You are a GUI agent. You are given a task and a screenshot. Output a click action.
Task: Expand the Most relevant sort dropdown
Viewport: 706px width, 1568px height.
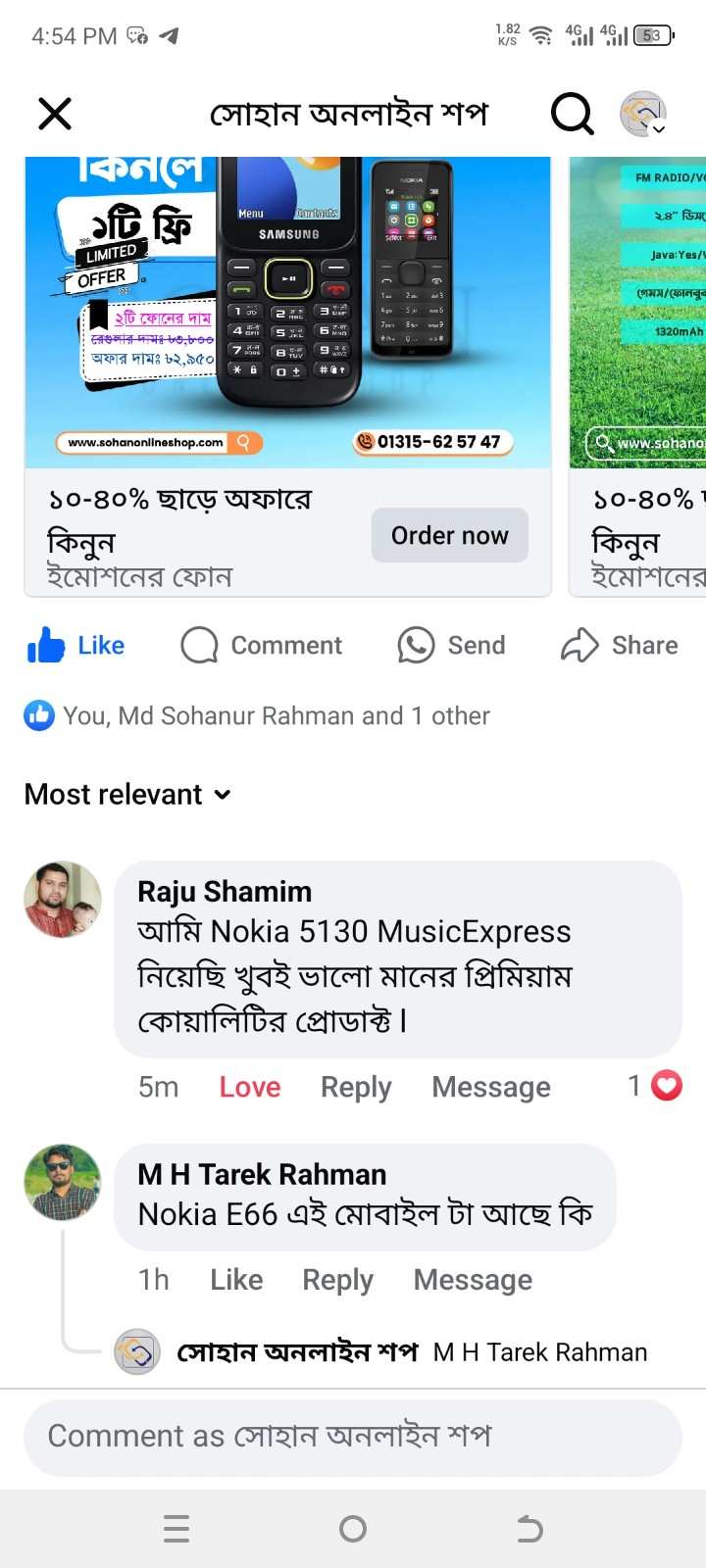click(x=127, y=795)
